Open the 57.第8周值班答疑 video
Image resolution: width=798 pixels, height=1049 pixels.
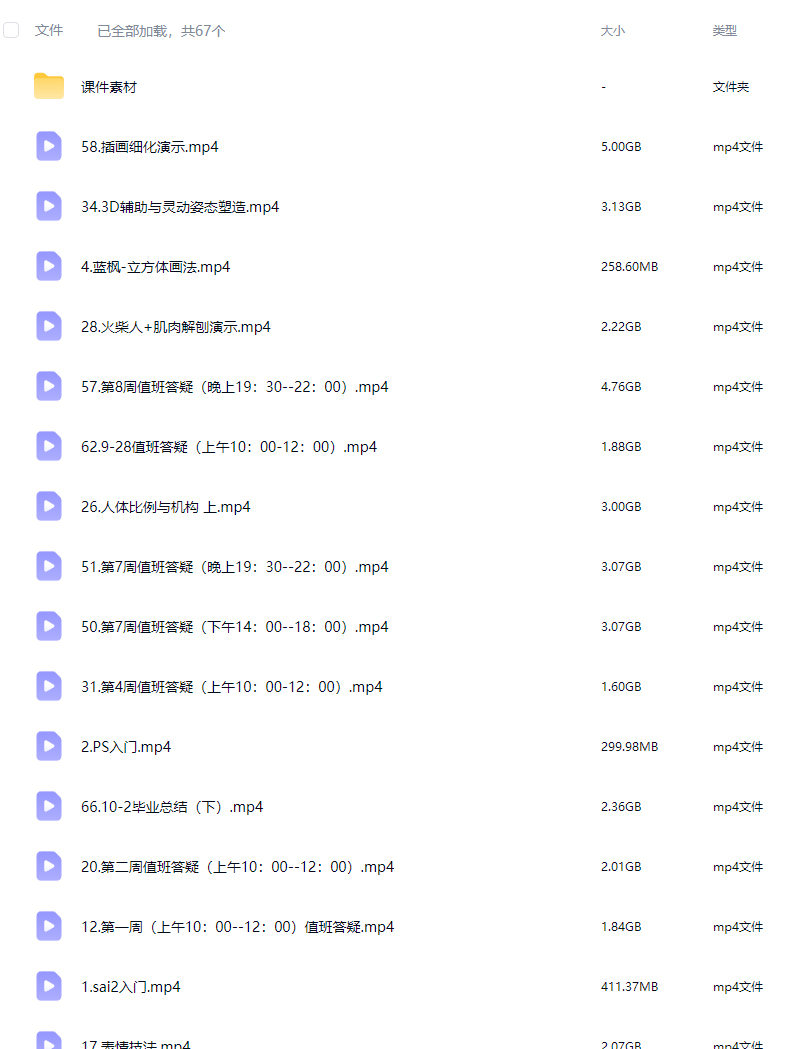[x=234, y=387]
